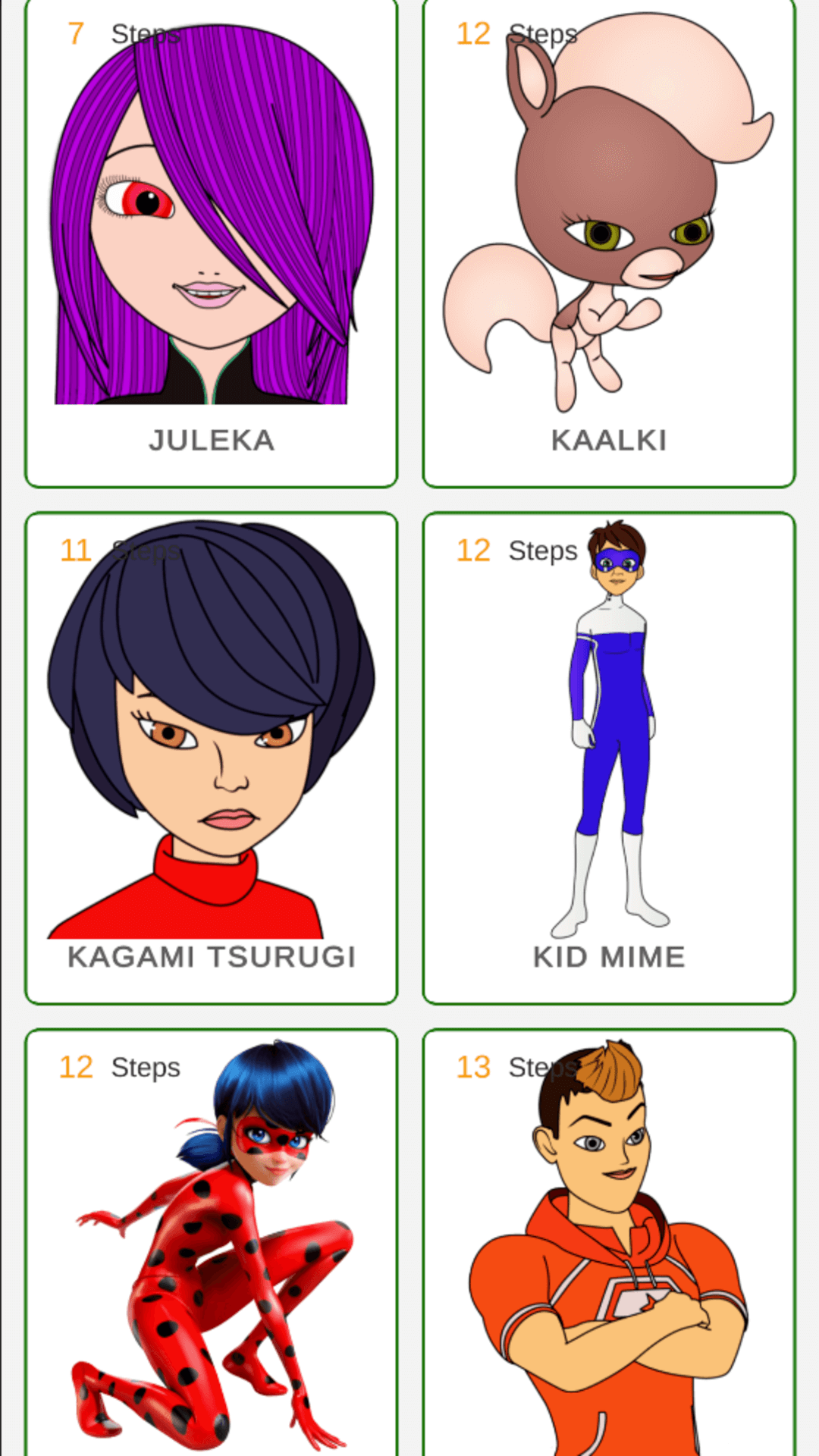Open the Juleka drawing tutorial
819x1456 pixels.
[211, 243]
